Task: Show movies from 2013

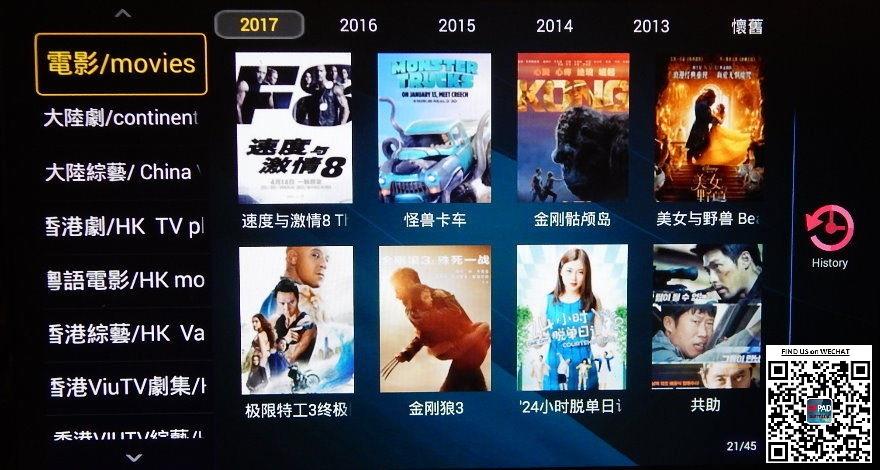Action: (x=651, y=25)
